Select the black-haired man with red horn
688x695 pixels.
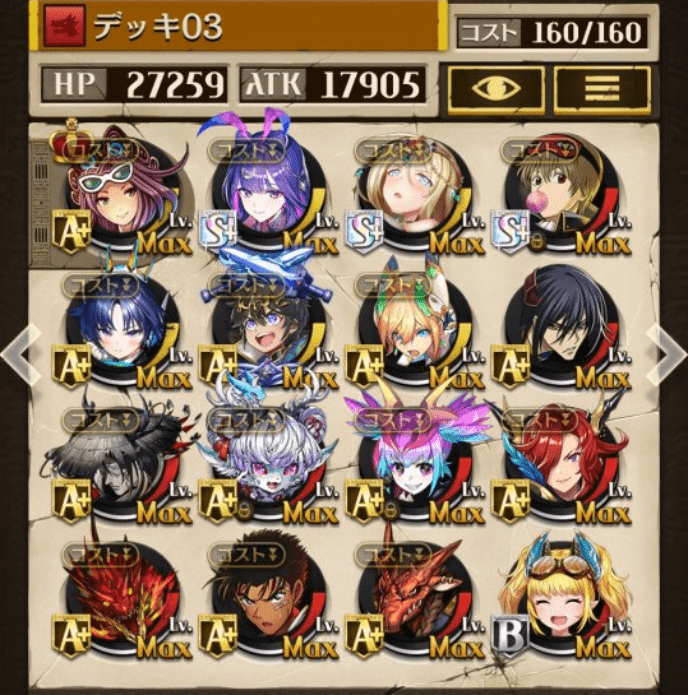(562, 328)
